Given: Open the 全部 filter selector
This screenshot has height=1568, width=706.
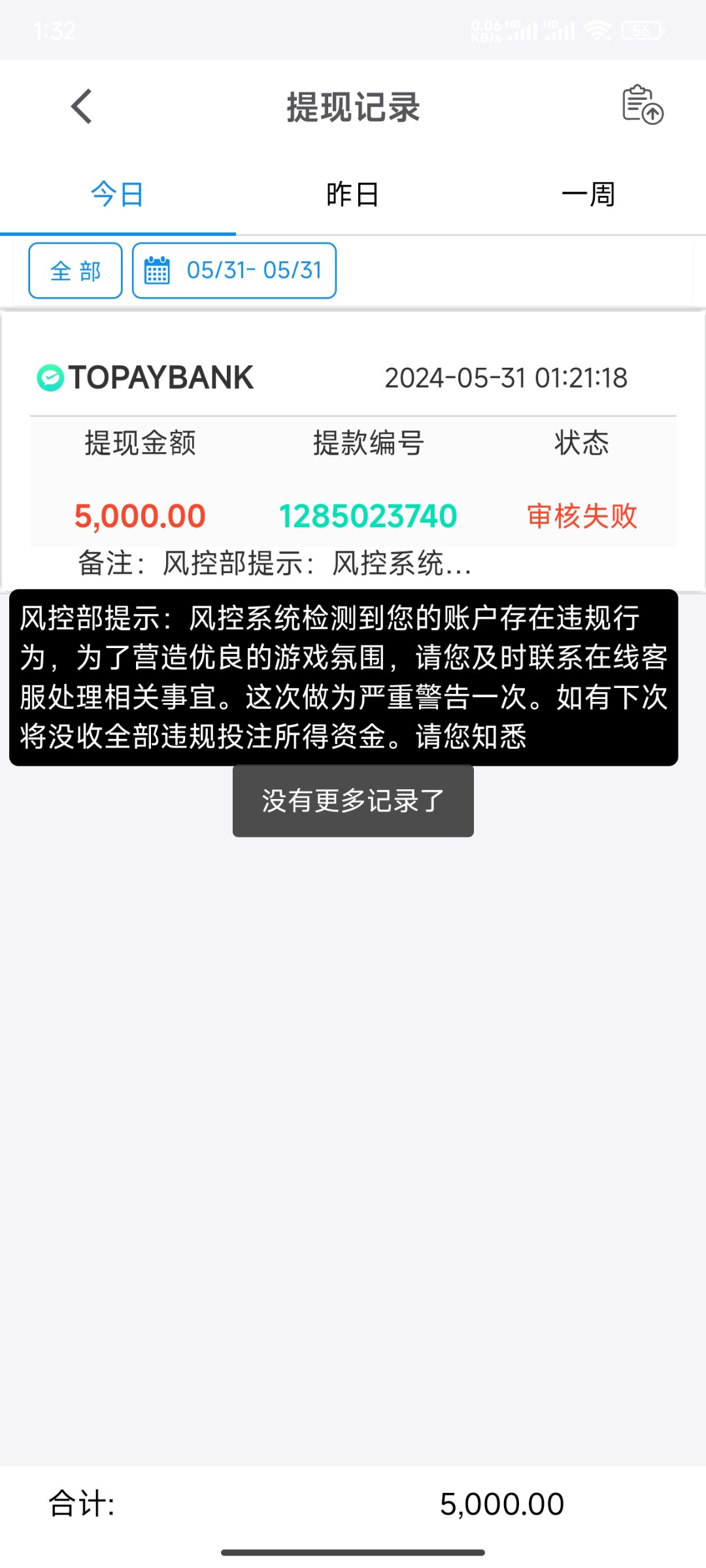Looking at the screenshot, I should coord(75,270).
